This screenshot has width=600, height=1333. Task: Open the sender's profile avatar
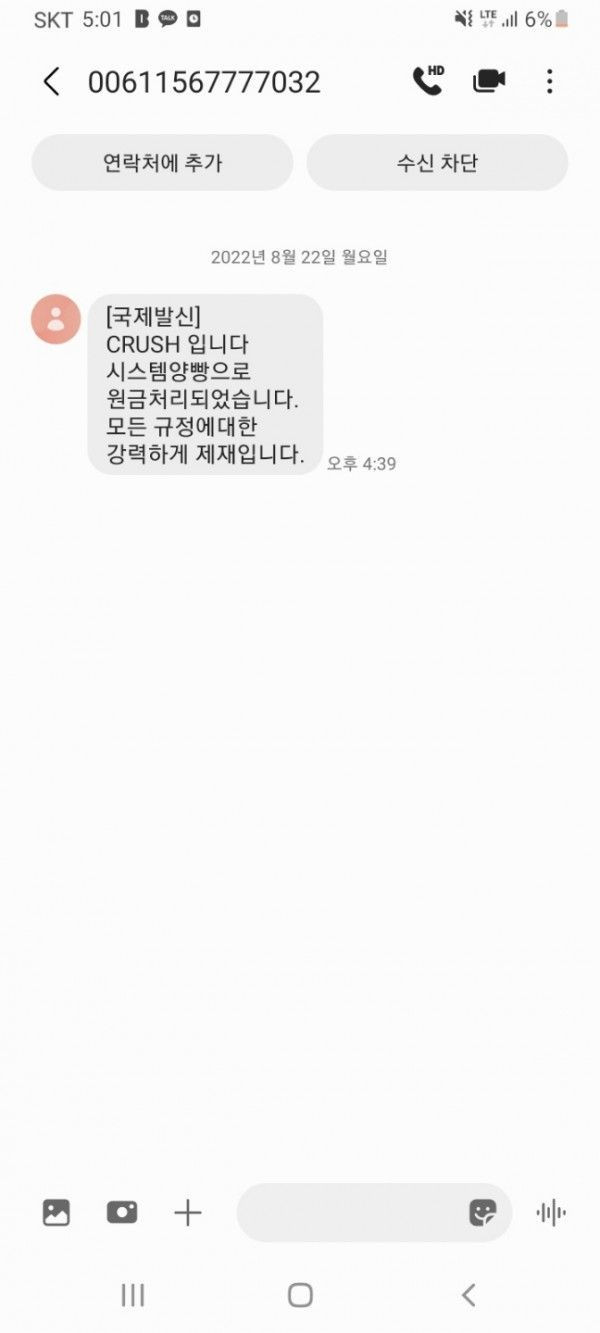point(56,319)
